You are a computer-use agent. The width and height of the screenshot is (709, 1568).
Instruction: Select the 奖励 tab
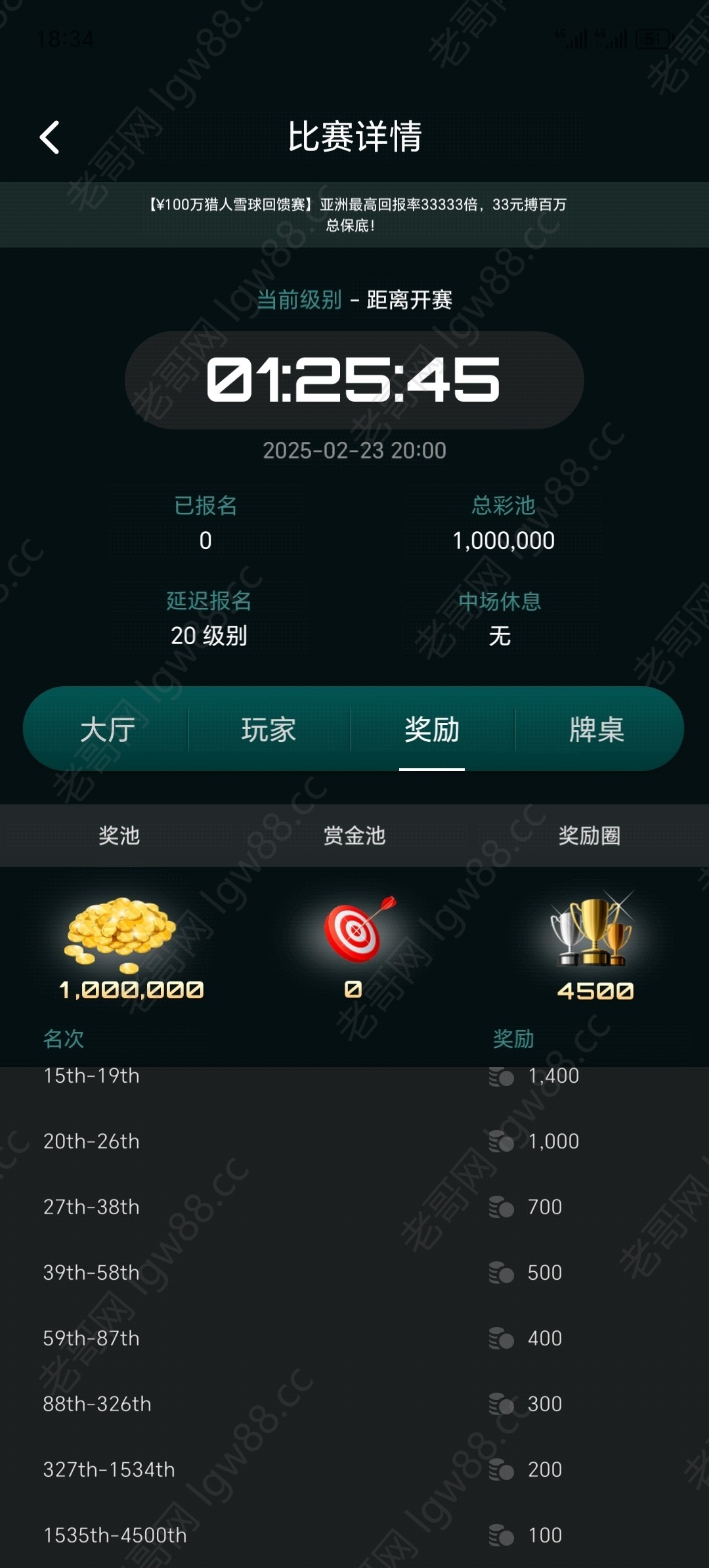click(432, 730)
